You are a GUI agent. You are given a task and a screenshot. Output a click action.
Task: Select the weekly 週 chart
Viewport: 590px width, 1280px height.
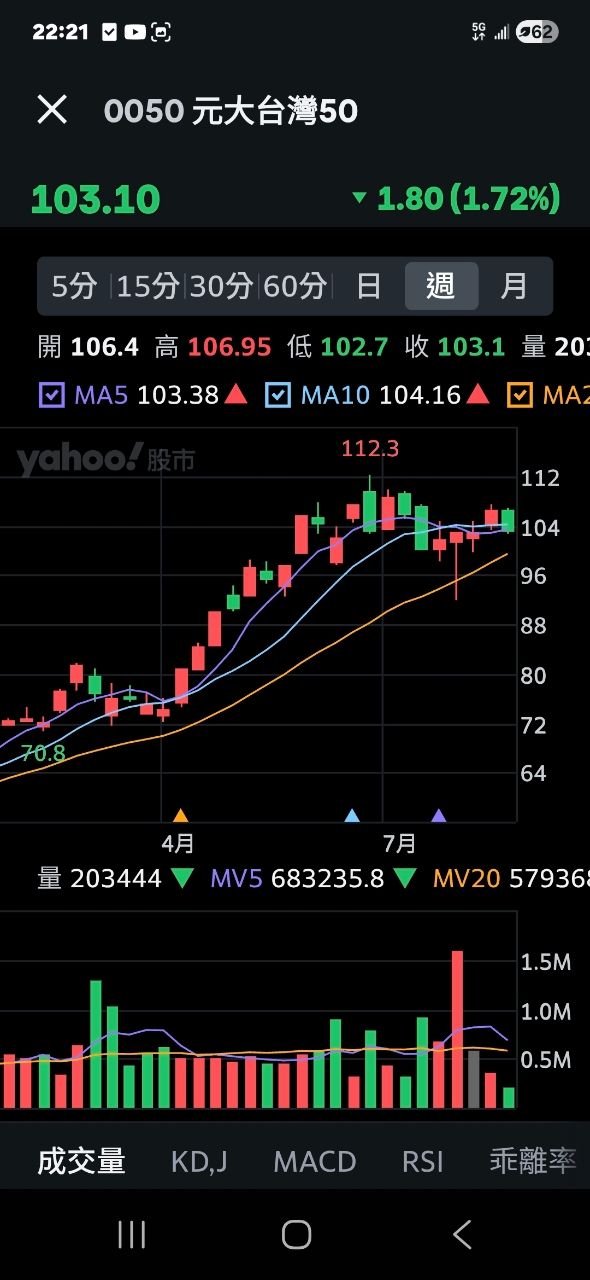click(x=441, y=287)
